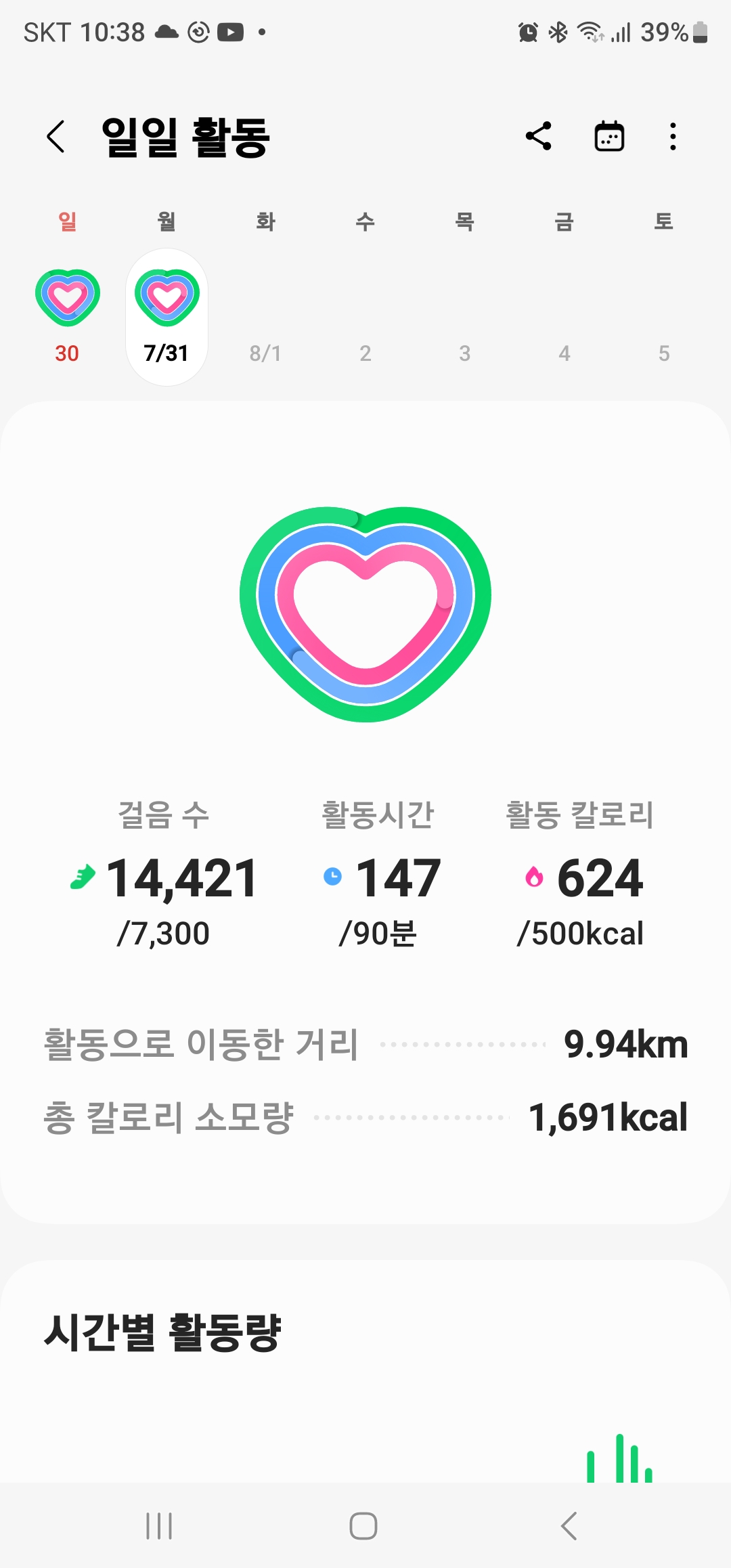Share the daily activity summary
The width and height of the screenshot is (731, 1568).
click(539, 136)
